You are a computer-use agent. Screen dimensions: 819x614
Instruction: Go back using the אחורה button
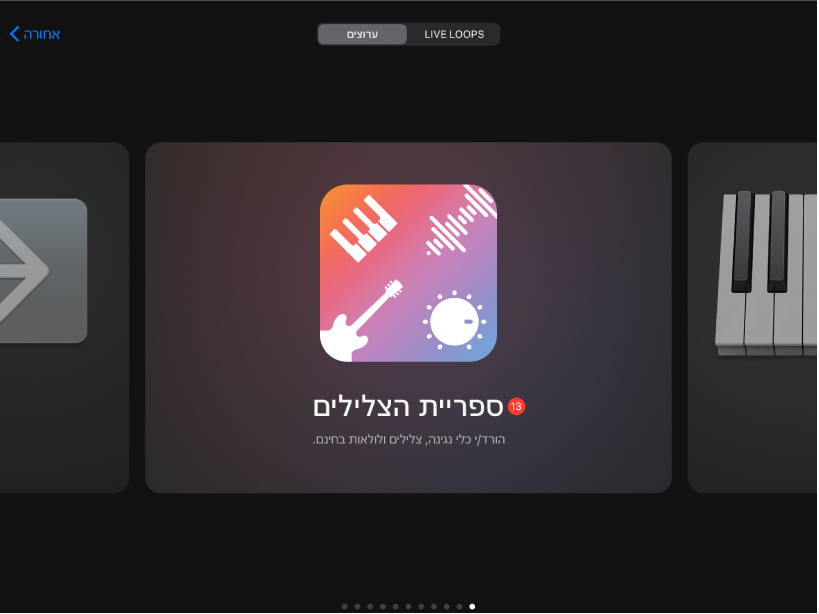coord(35,34)
